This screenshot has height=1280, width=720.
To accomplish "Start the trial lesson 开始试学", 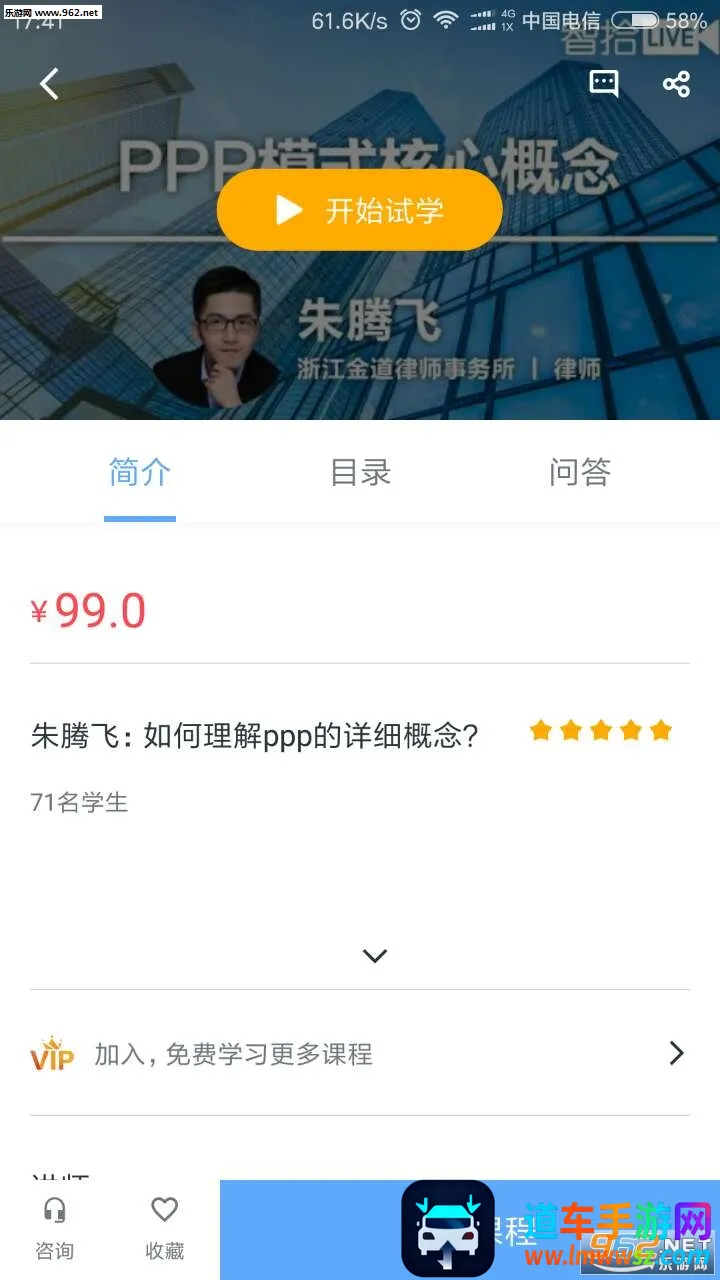I will pos(359,210).
